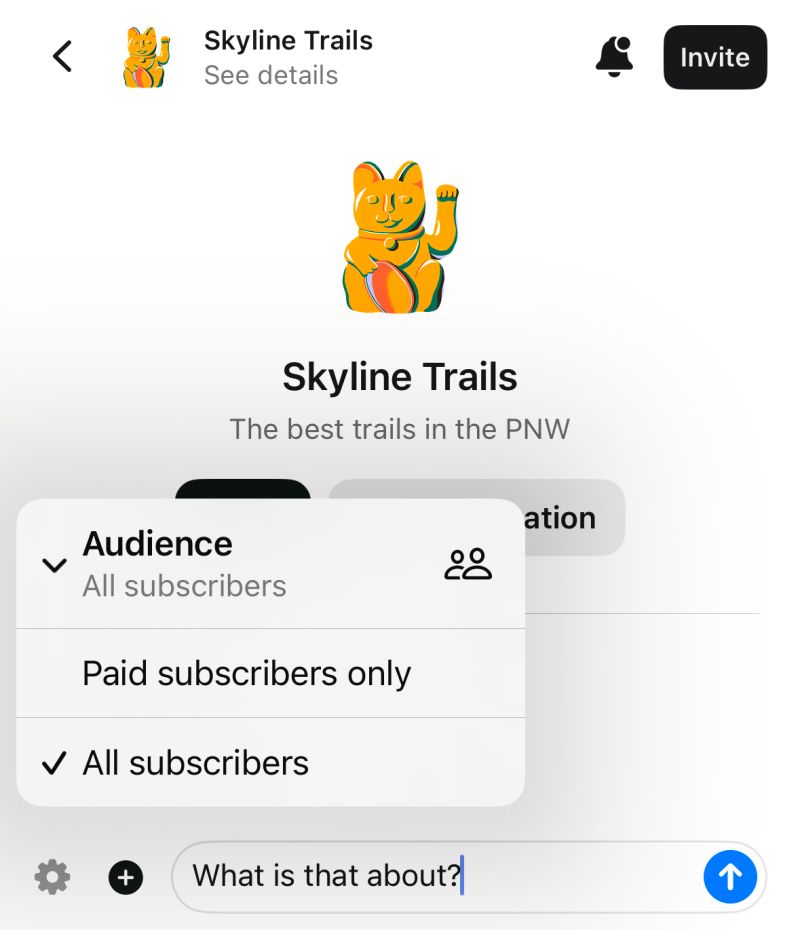Collapse the Audience menu header
Screen dimensions: 800x930
(x=270, y=564)
